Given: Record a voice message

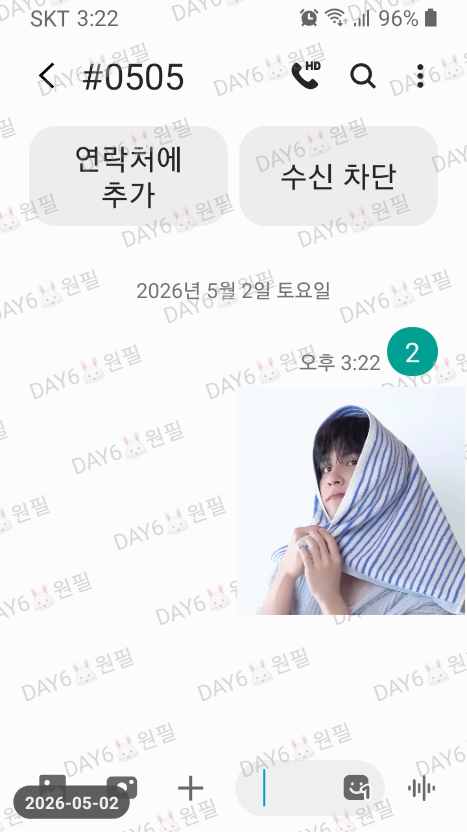Looking at the screenshot, I should (422, 788).
